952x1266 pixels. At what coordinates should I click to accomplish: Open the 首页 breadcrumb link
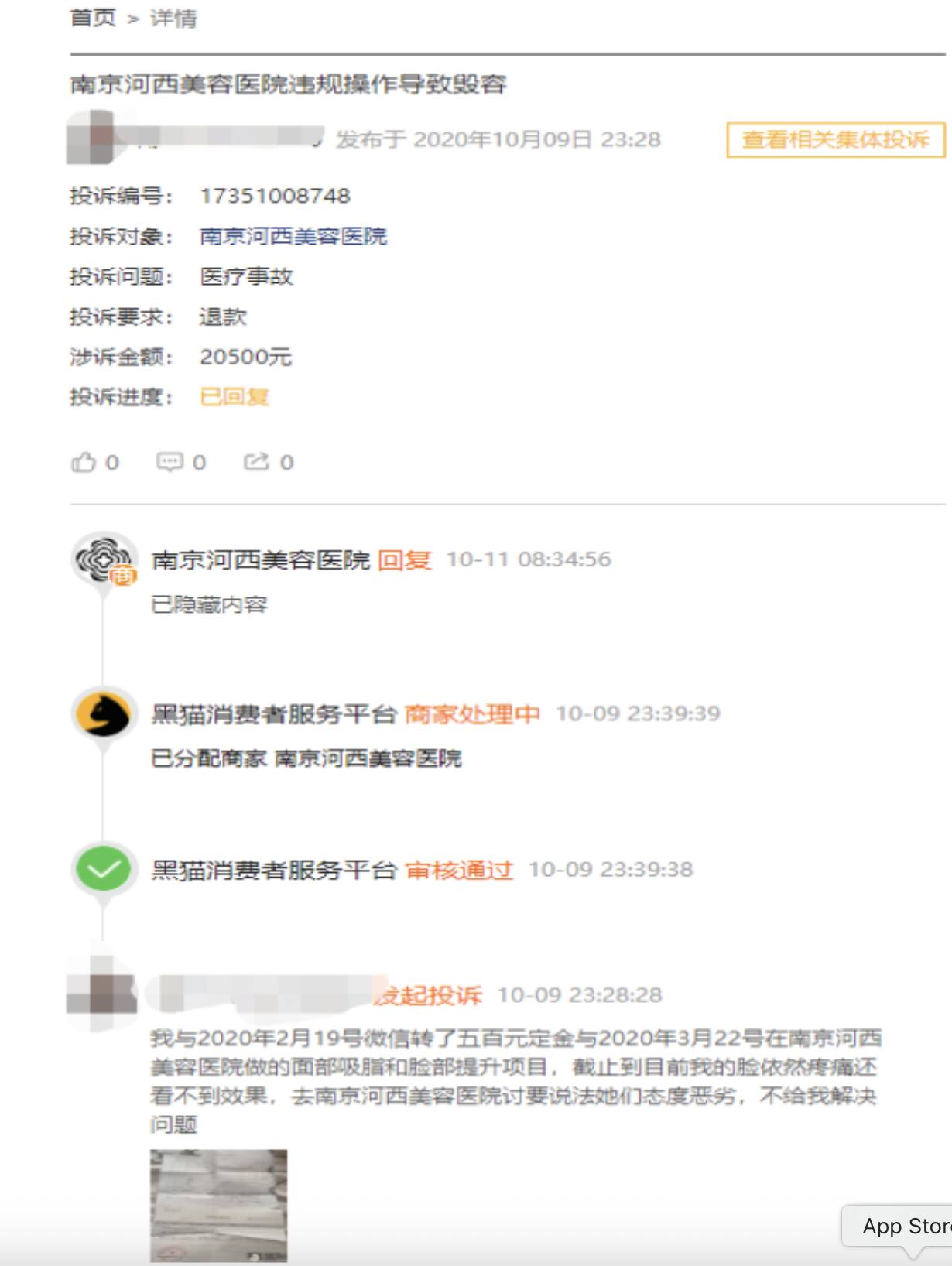click(92, 17)
